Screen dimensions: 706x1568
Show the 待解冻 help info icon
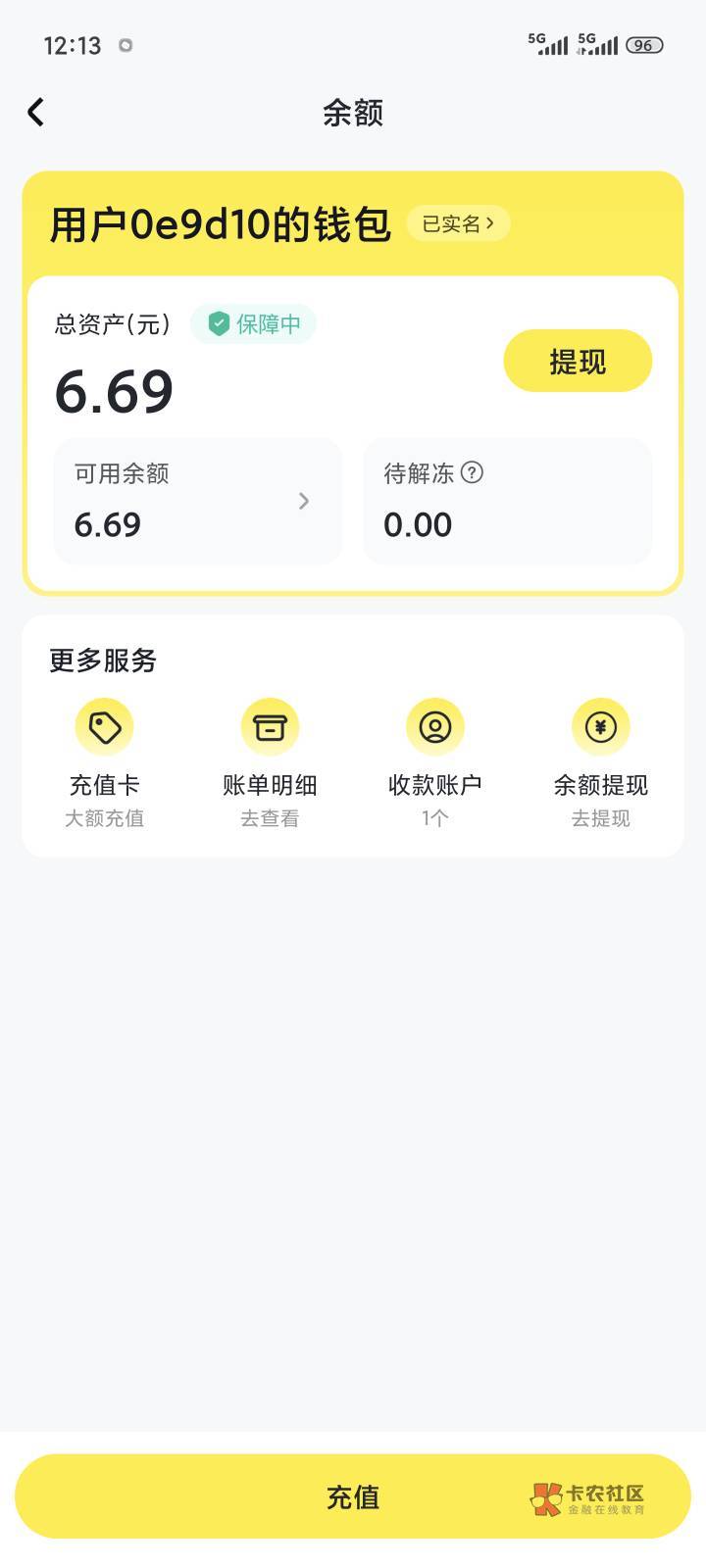click(x=472, y=473)
